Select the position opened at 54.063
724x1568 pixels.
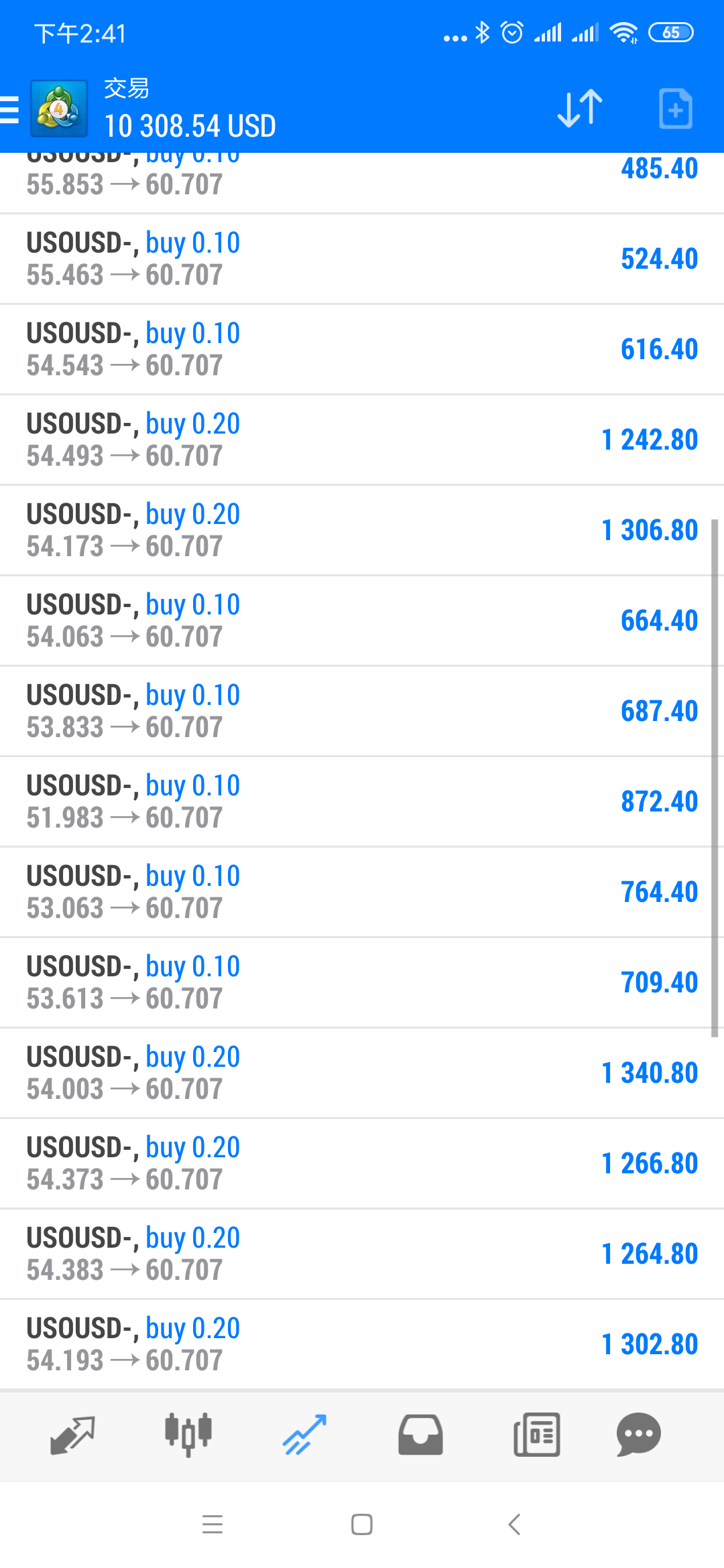click(362, 621)
